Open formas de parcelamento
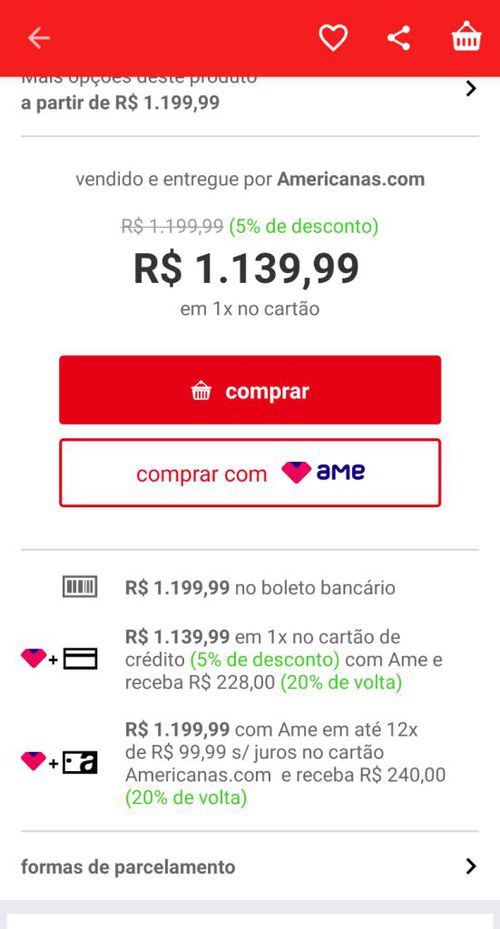500x929 pixels. coord(249,866)
